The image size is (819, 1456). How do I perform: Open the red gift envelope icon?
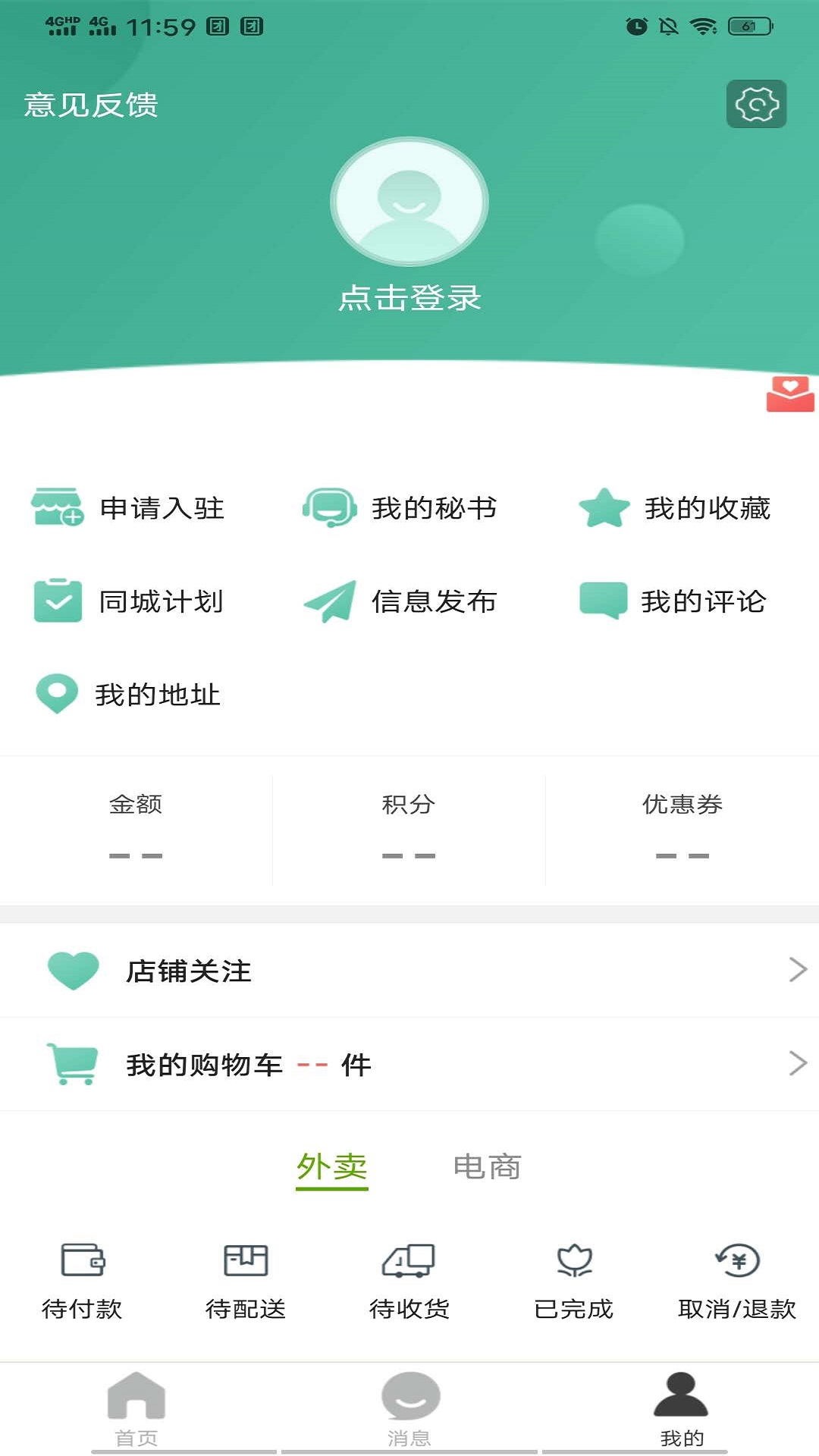[x=789, y=394]
